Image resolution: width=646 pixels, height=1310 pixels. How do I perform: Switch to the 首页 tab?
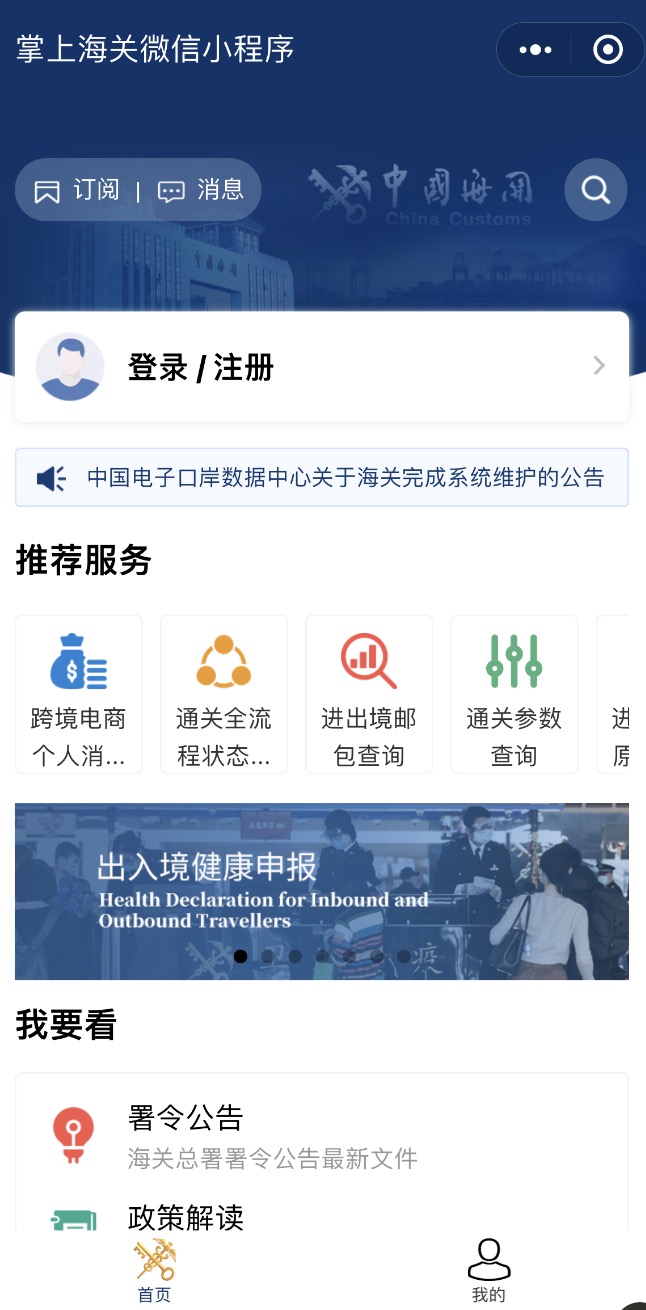(x=155, y=1271)
